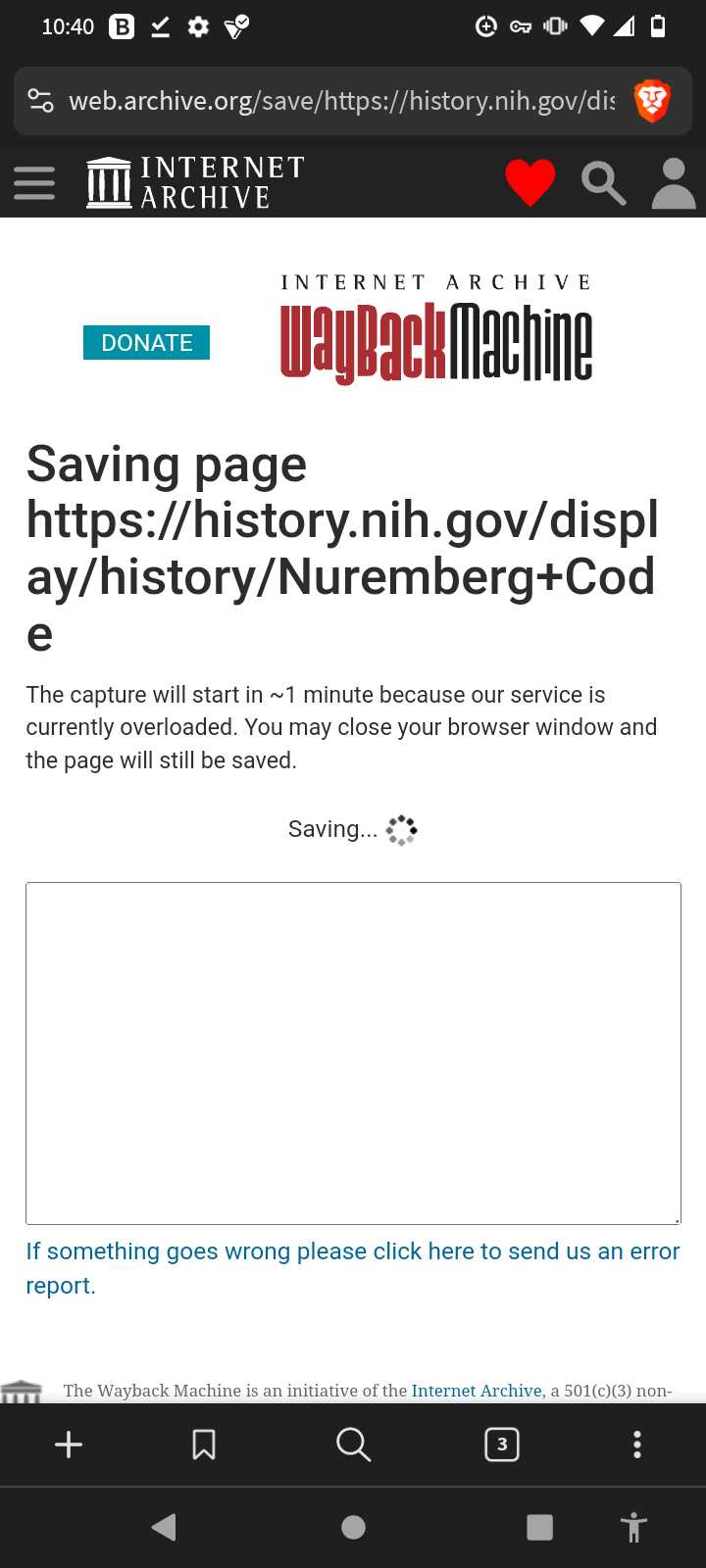
Task: Tap the red heart donate icon
Action: [x=530, y=182]
